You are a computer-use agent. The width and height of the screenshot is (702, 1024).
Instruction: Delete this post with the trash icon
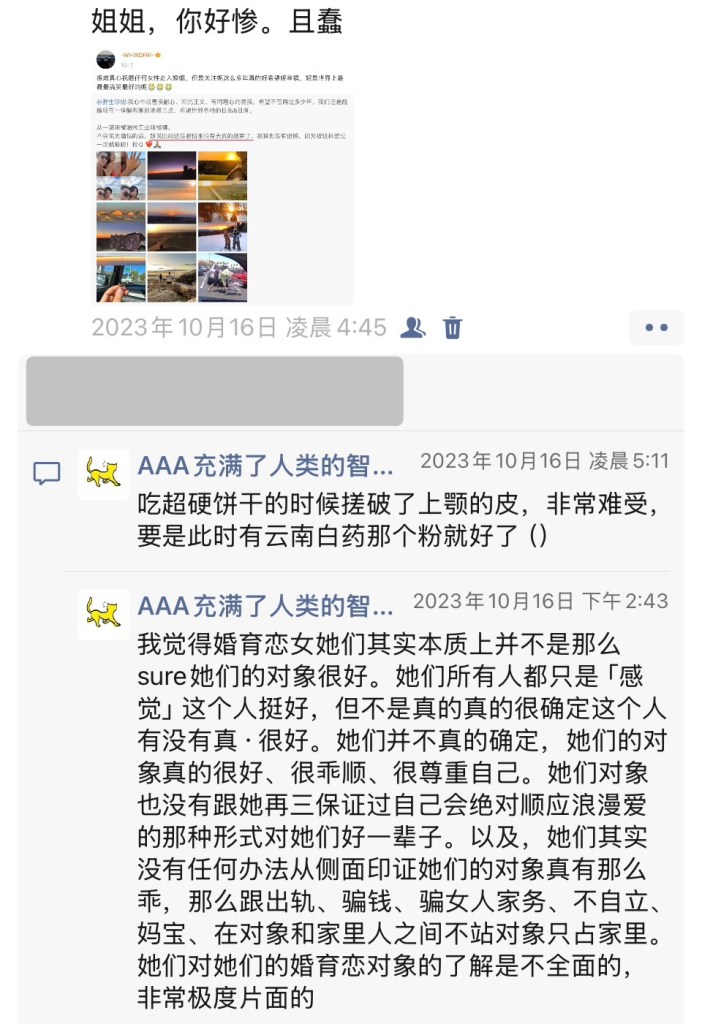pos(453,328)
